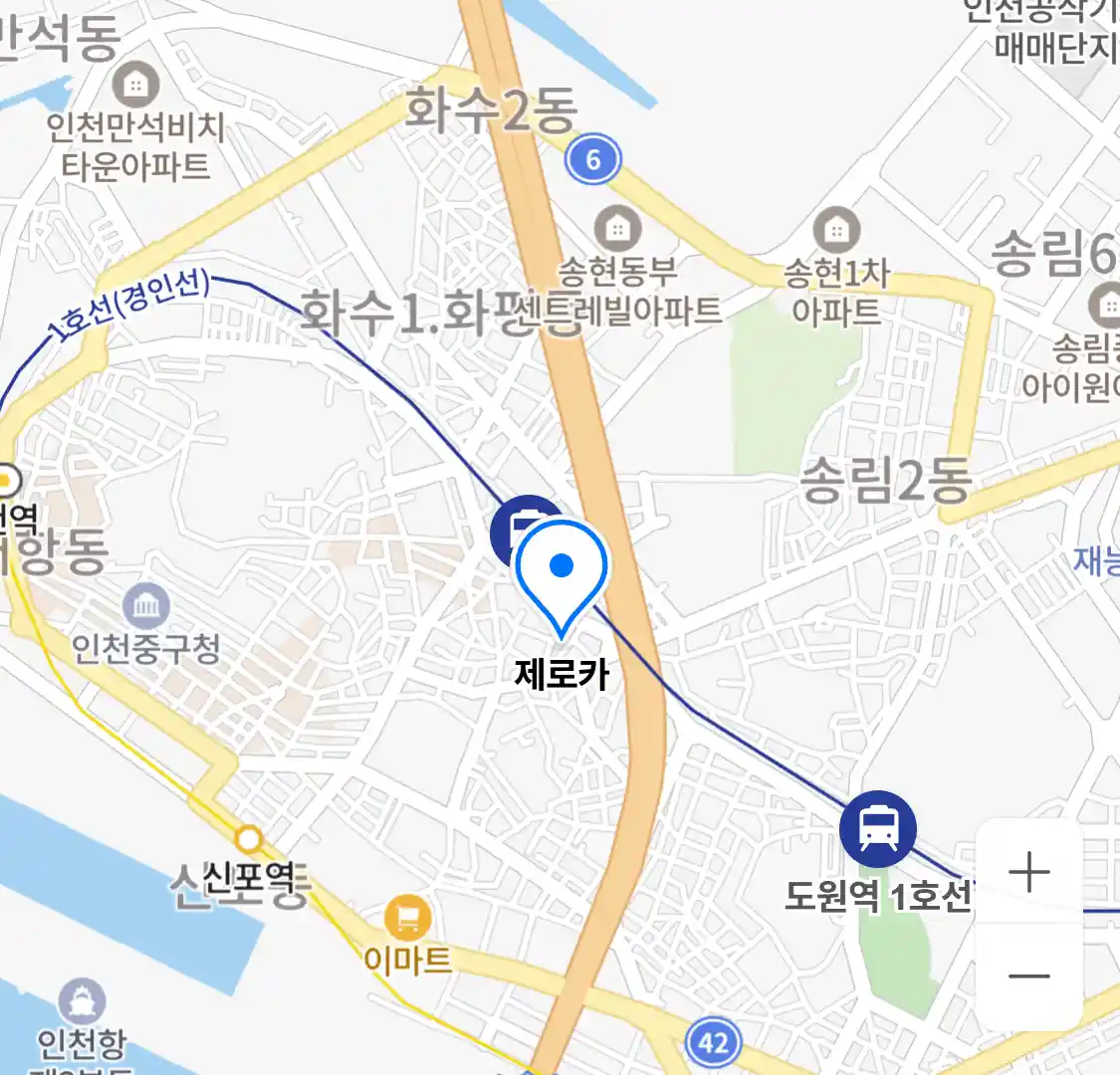Screen dimensions: 1120x1075
Task: Tap the 제로카 location pin
Action: click(561, 572)
